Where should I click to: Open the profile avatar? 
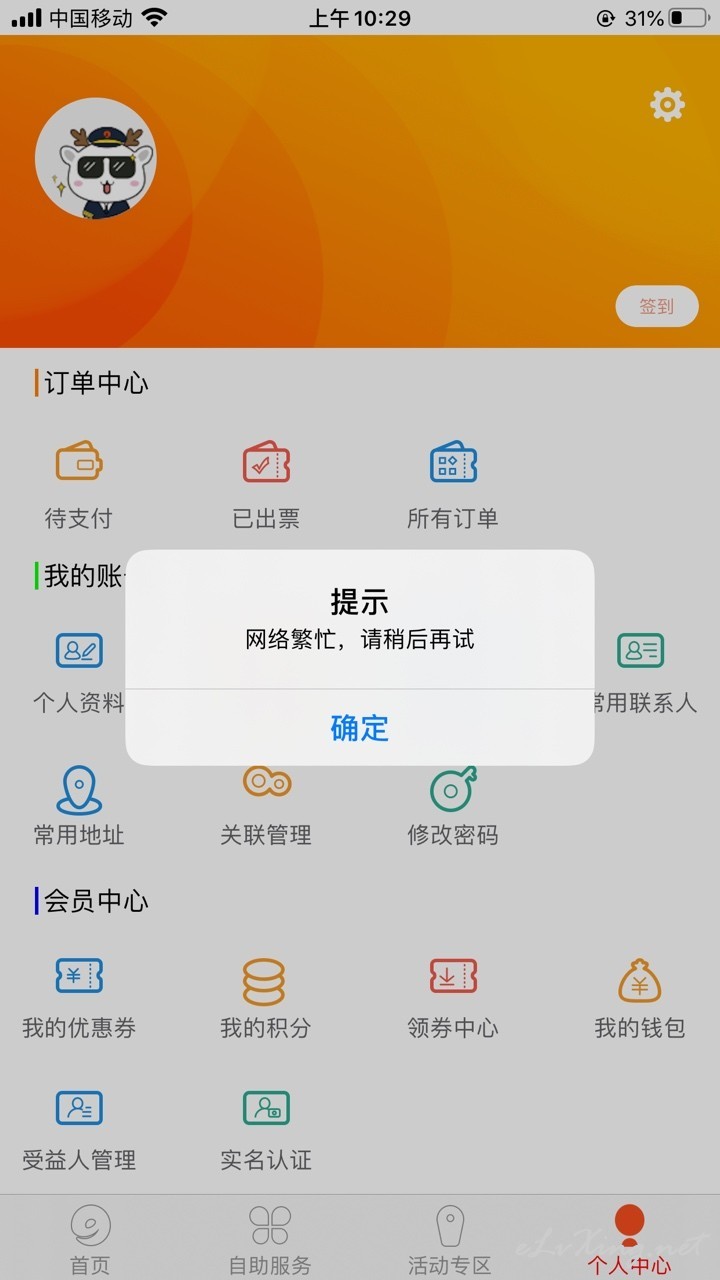(96, 158)
